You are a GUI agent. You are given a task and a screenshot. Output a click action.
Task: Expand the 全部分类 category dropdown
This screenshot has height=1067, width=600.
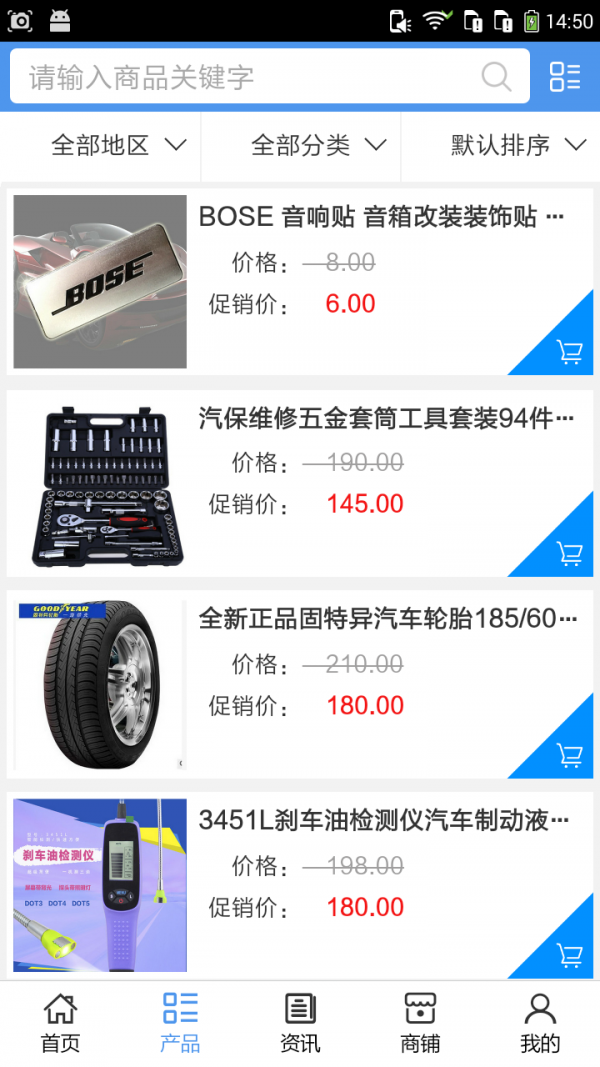pyautogui.click(x=318, y=146)
